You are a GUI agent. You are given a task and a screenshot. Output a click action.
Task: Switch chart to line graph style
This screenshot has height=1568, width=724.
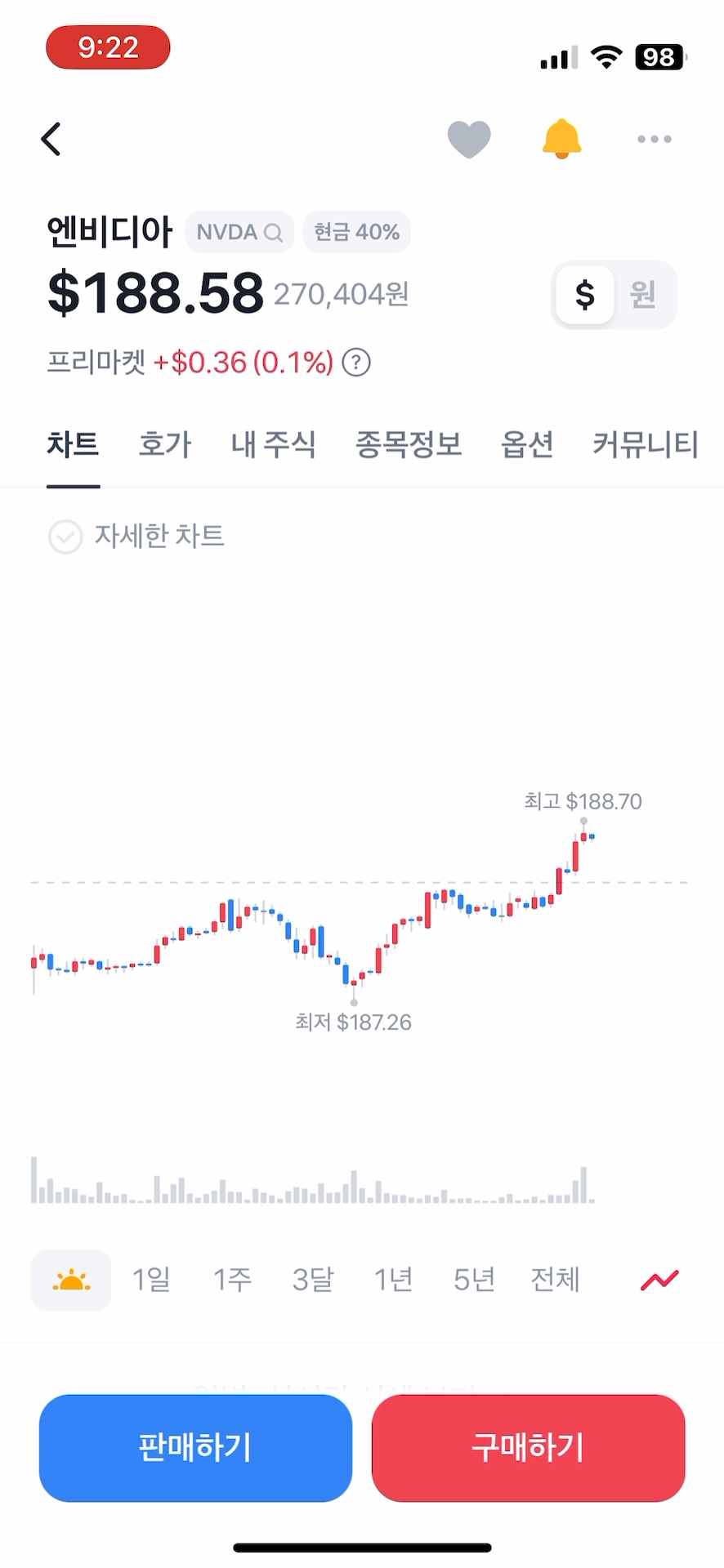click(659, 1280)
